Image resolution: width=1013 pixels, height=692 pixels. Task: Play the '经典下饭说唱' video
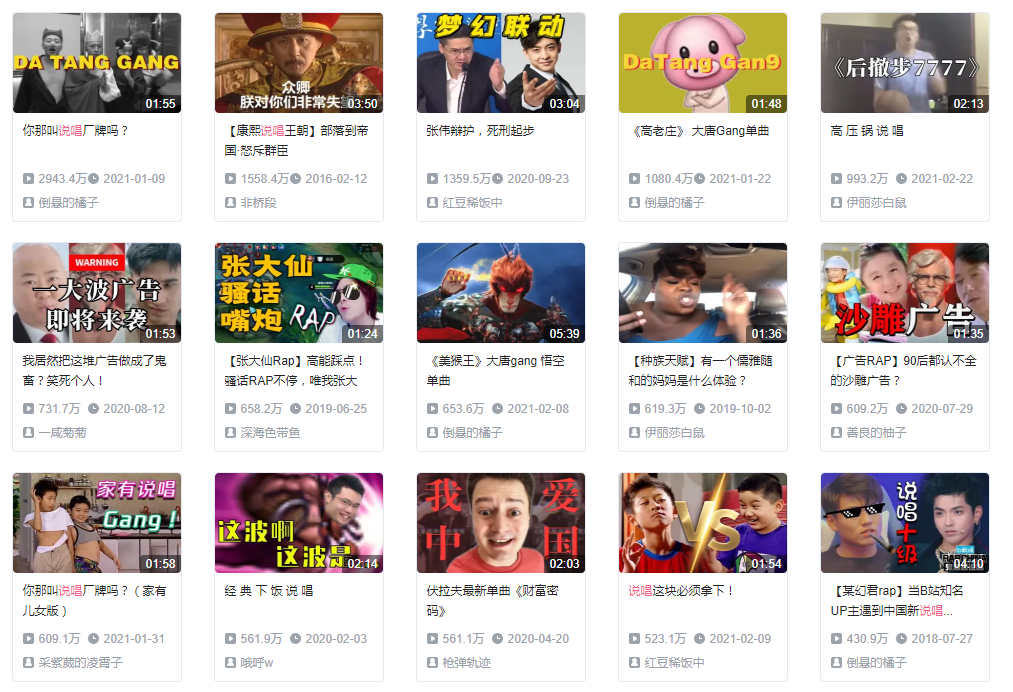coord(299,523)
